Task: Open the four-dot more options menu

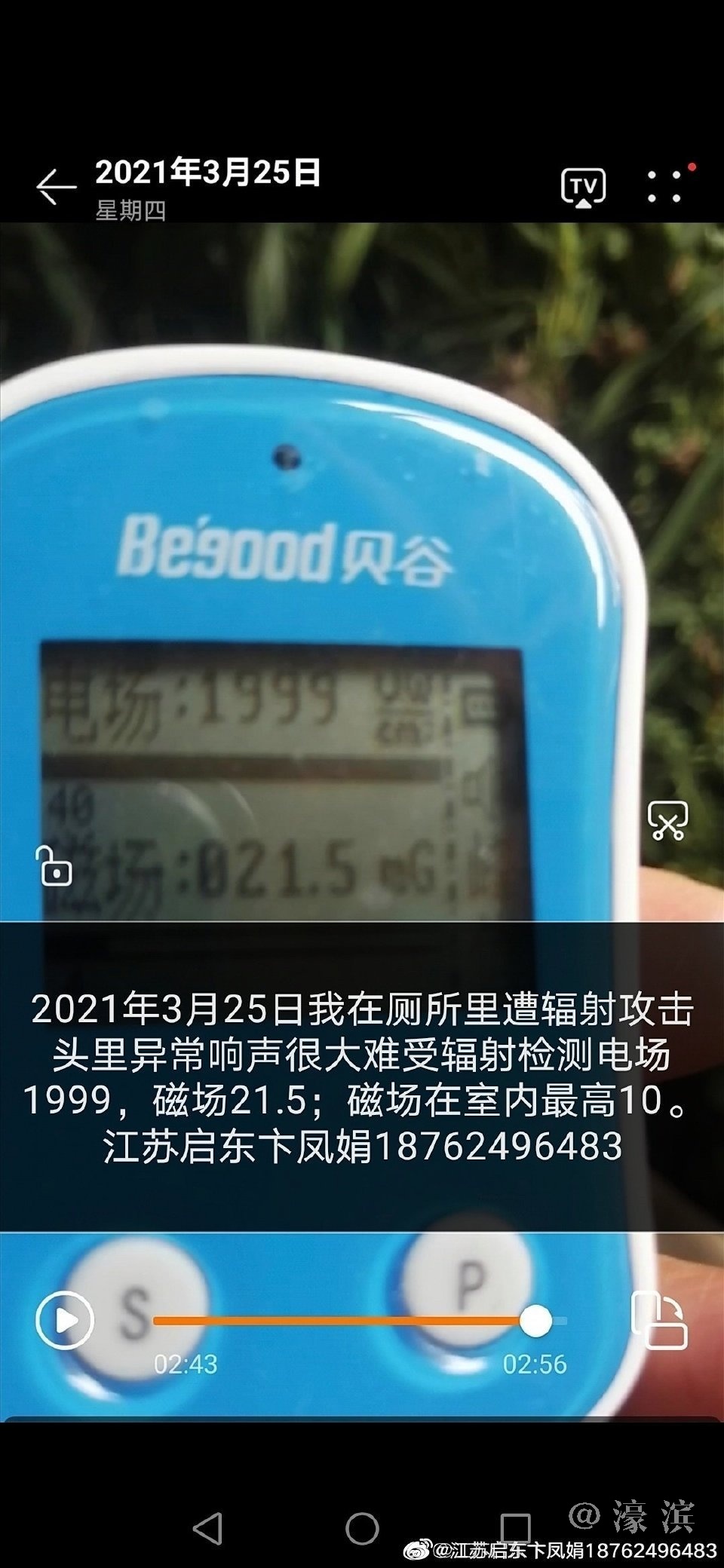Action: click(664, 186)
